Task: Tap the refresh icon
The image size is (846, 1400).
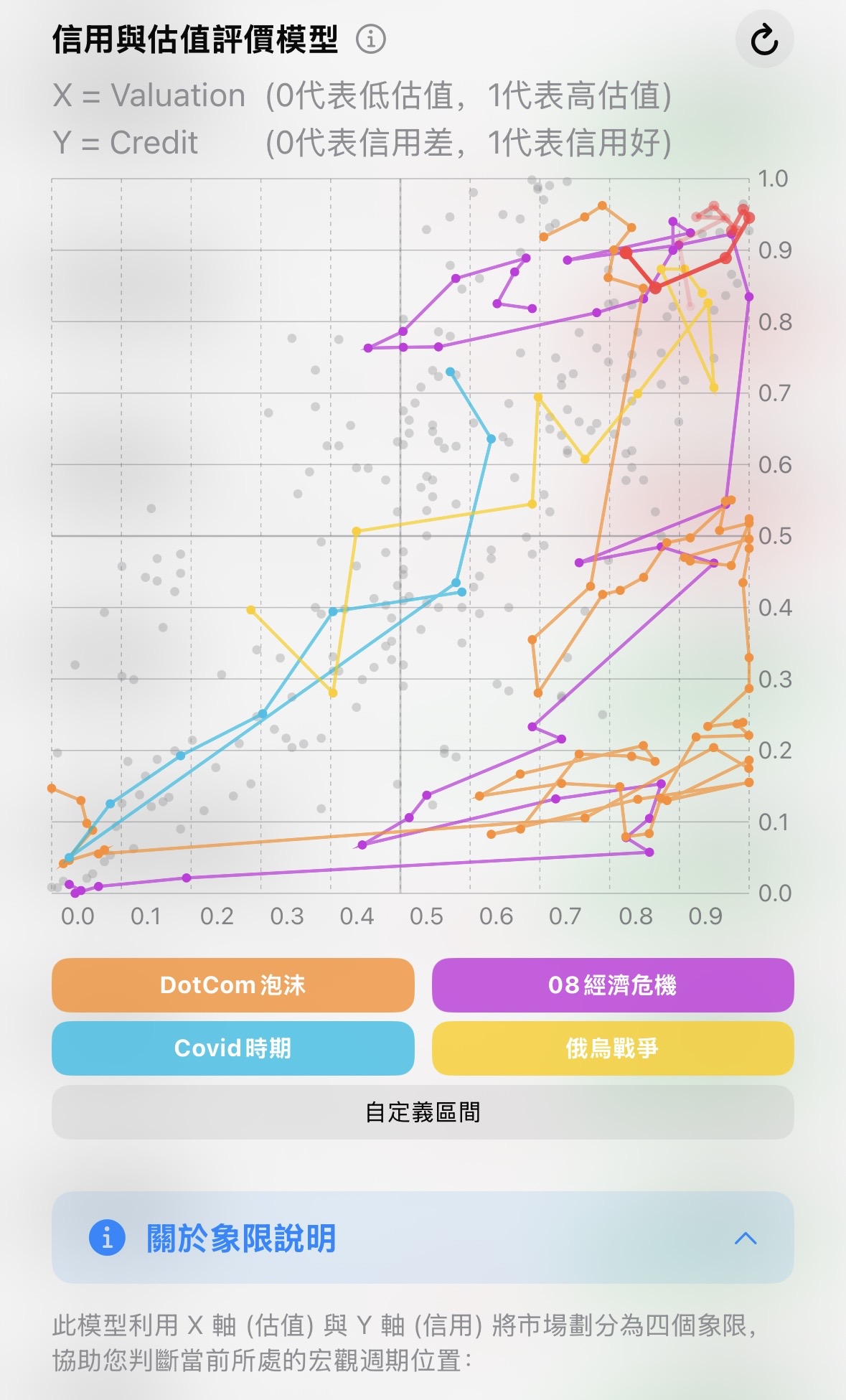Action: coord(764,39)
